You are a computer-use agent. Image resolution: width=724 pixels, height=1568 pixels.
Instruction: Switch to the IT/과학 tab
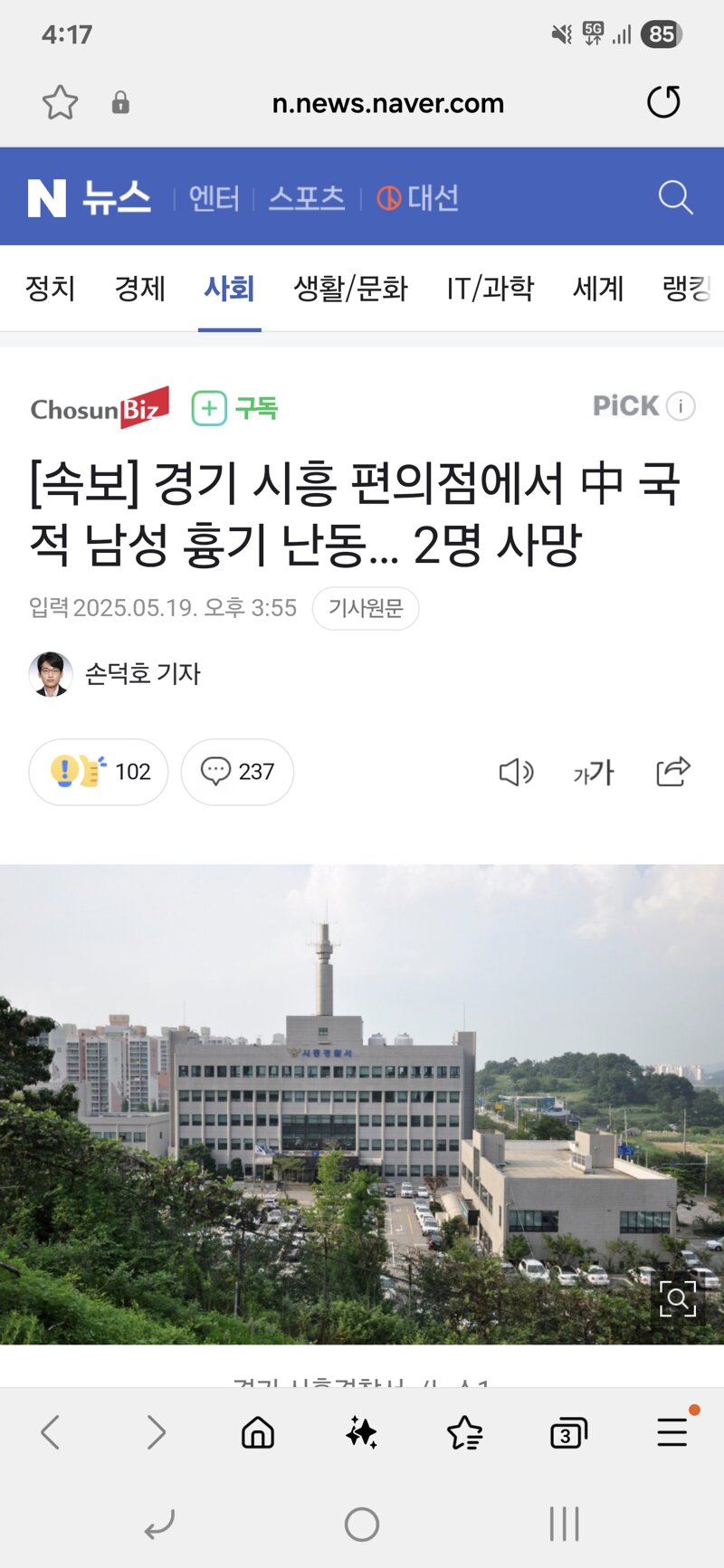coord(490,289)
